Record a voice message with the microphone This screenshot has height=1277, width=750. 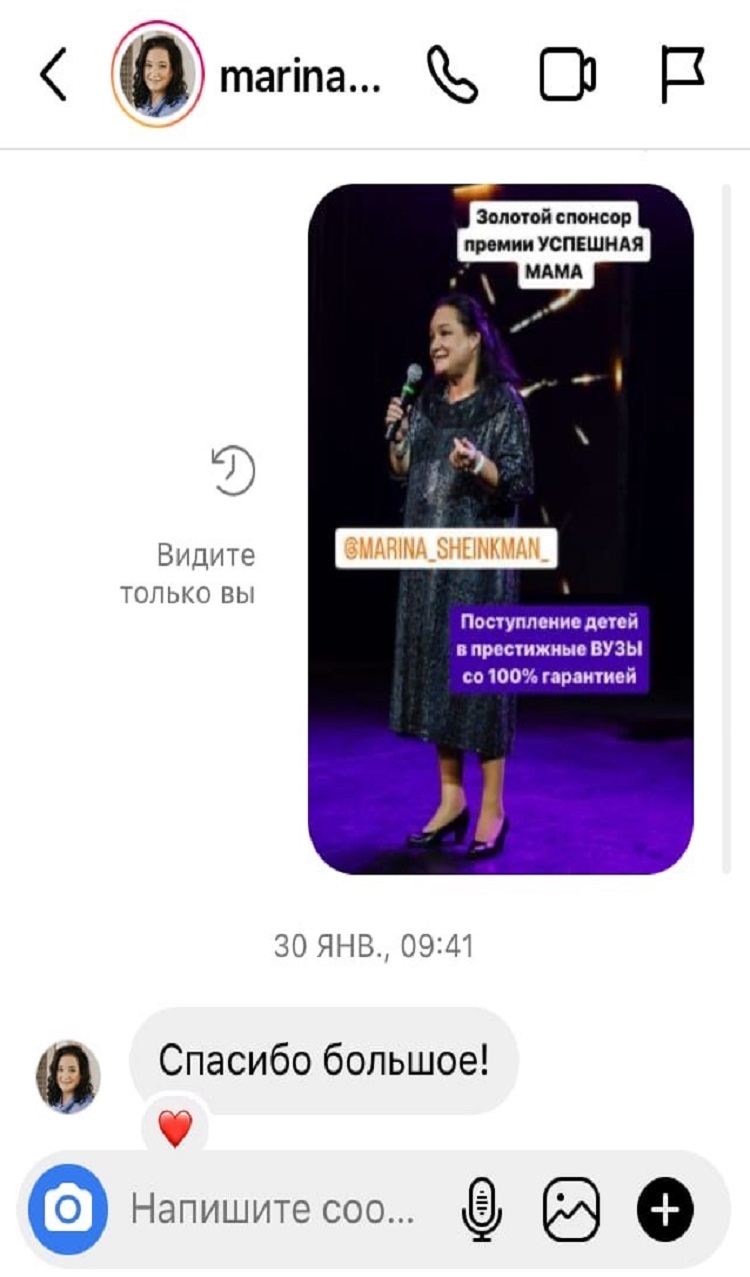click(480, 1211)
